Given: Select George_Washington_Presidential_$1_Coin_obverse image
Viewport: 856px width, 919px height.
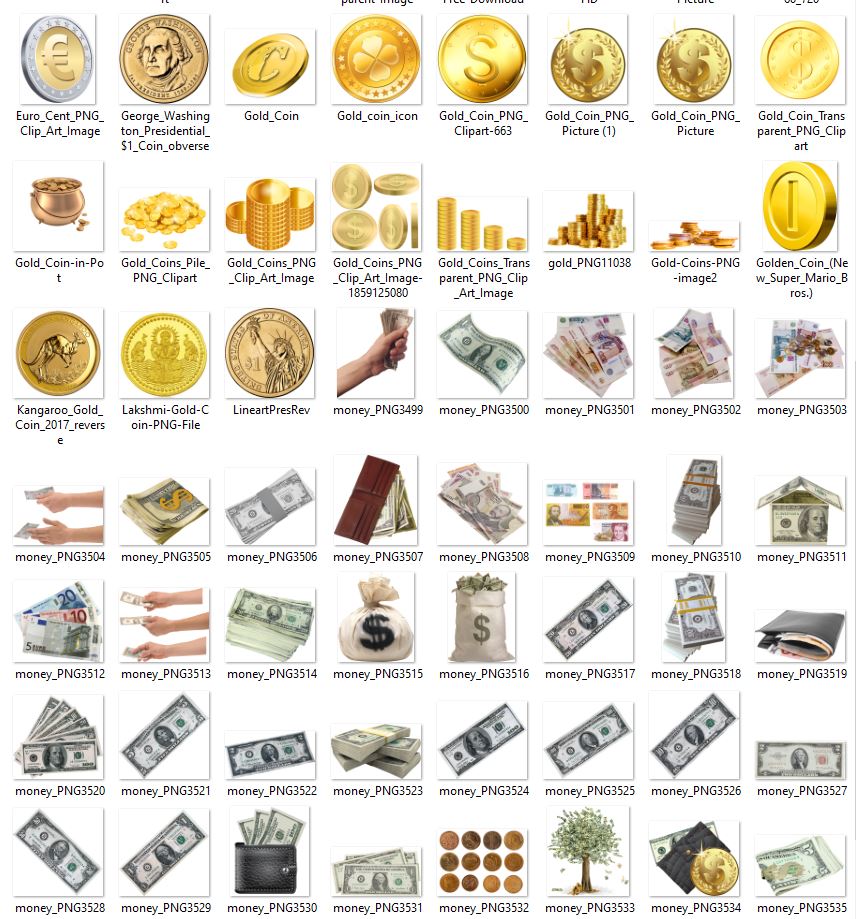Looking at the screenshot, I should [164, 59].
